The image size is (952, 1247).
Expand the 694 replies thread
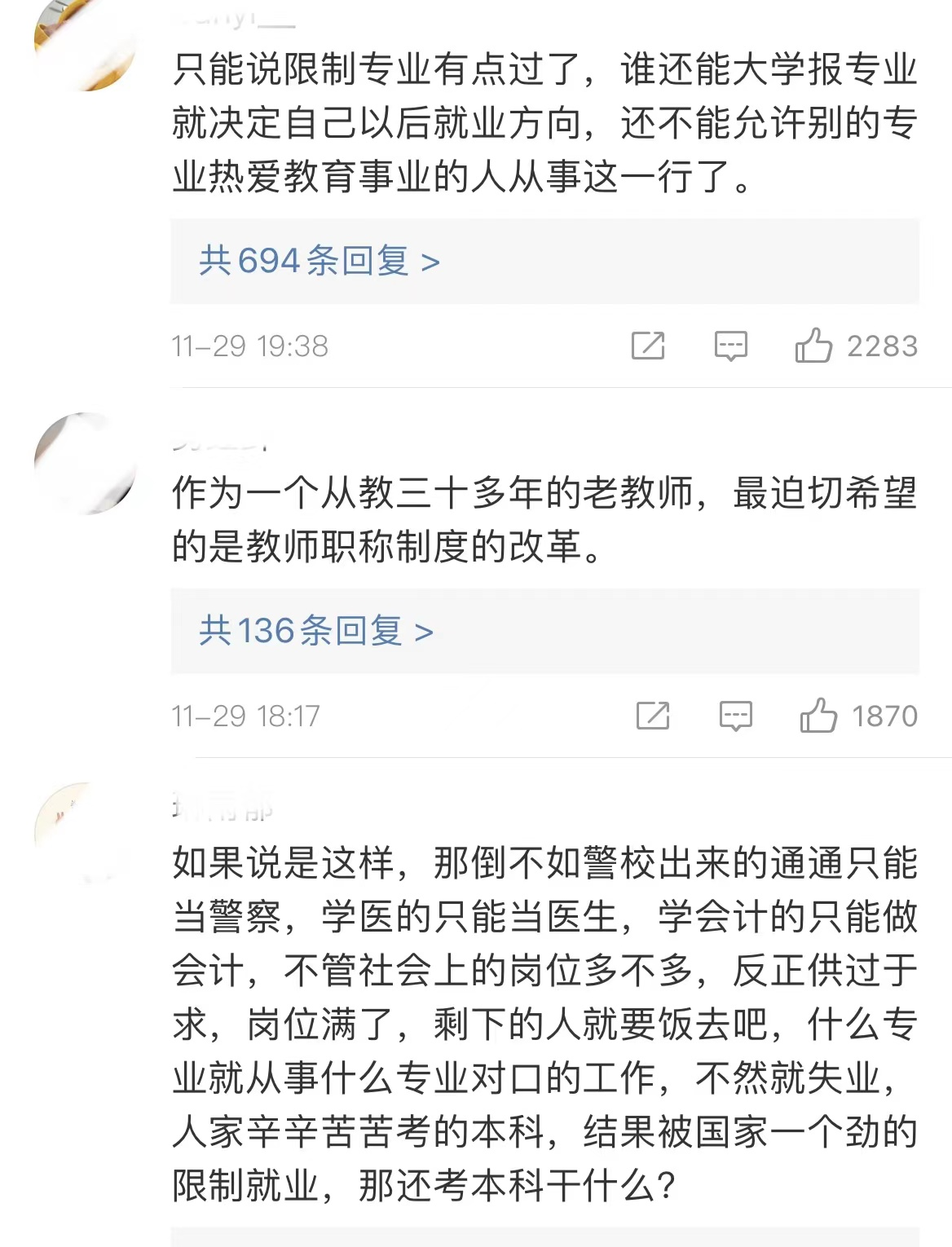(318, 259)
